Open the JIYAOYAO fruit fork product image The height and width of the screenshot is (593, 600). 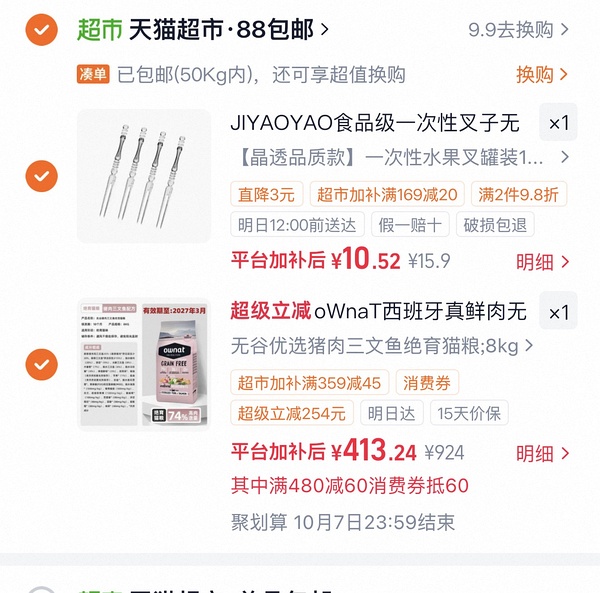(144, 176)
